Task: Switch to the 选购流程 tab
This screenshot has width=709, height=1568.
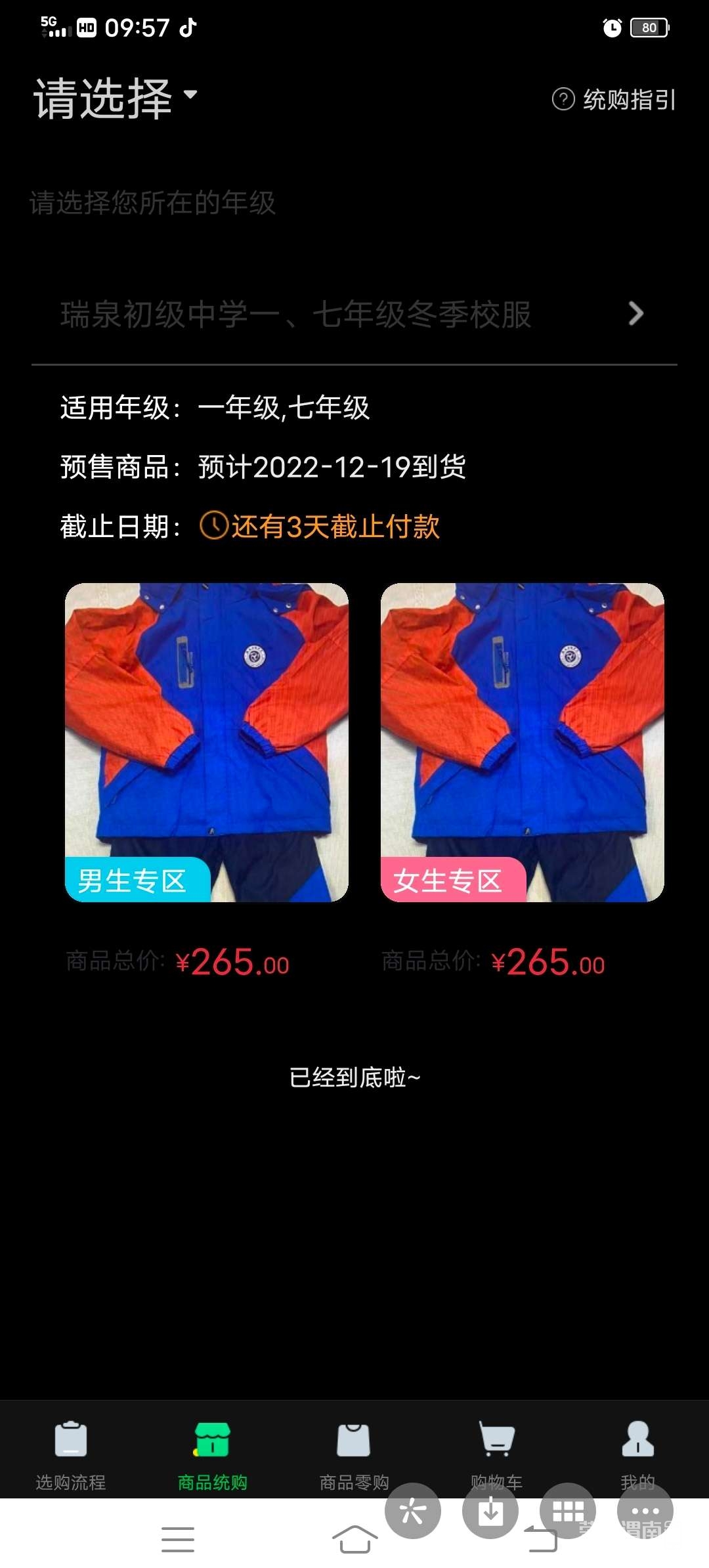Action: click(x=71, y=1452)
